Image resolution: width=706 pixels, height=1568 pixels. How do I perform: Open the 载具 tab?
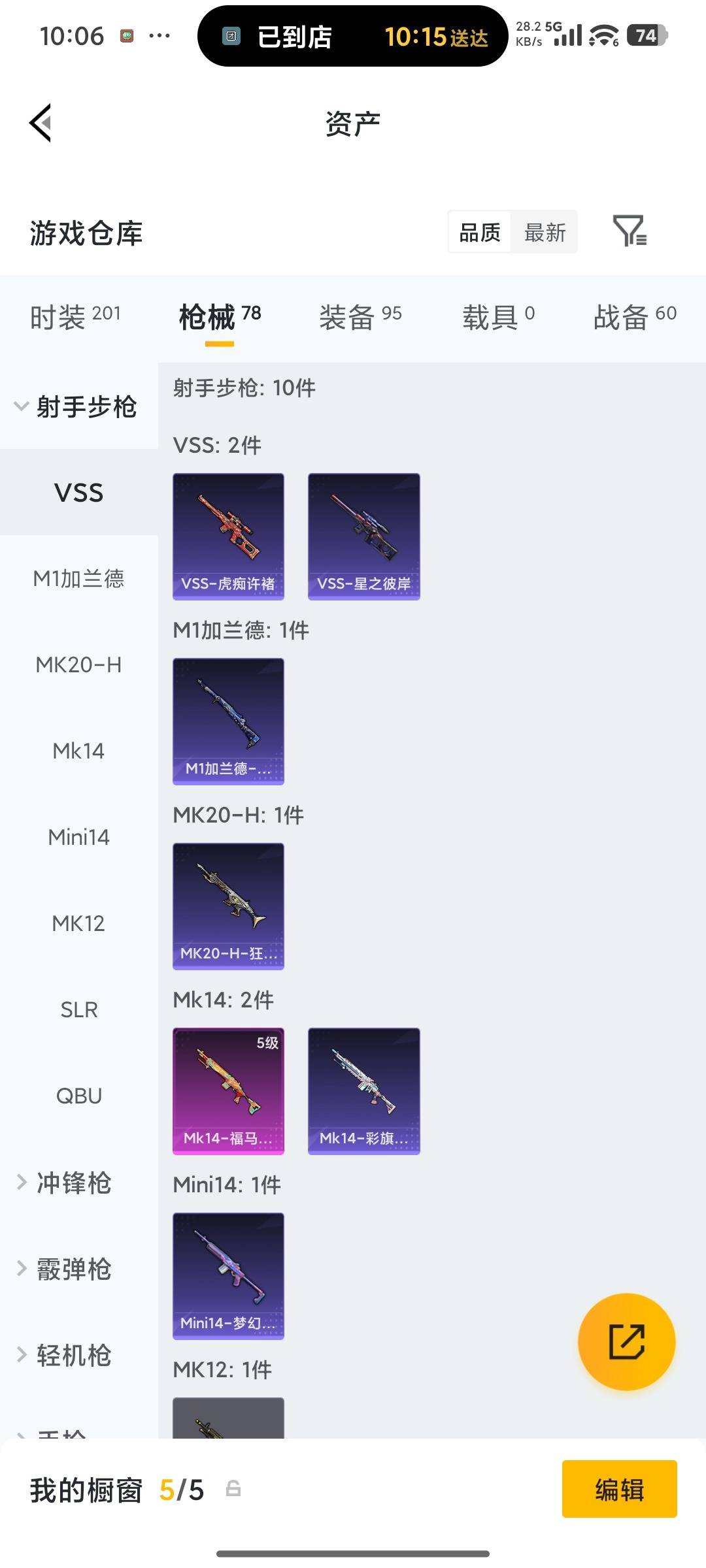click(x=498, y=318)
